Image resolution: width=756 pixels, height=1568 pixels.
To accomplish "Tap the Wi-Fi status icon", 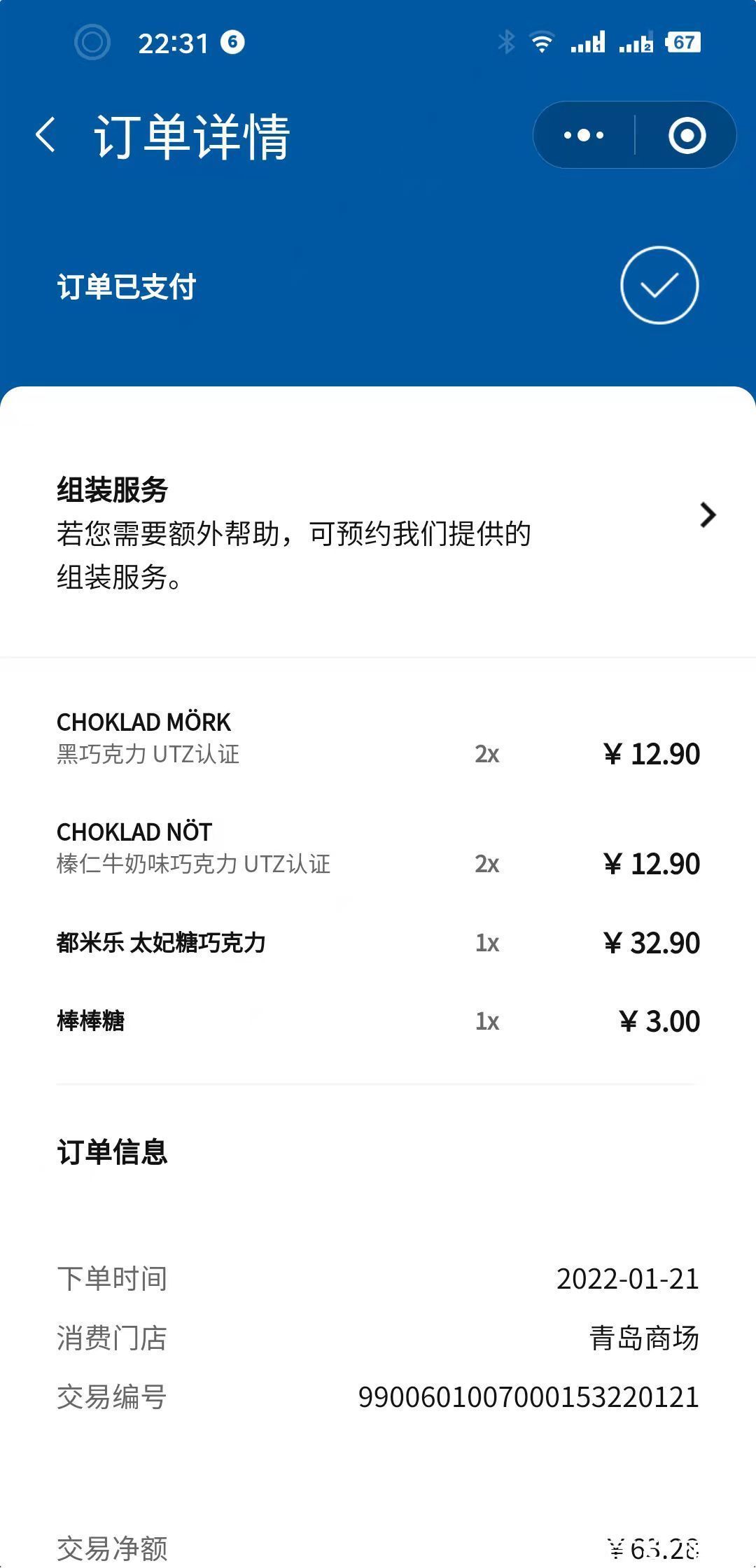I will coord(539,43).
